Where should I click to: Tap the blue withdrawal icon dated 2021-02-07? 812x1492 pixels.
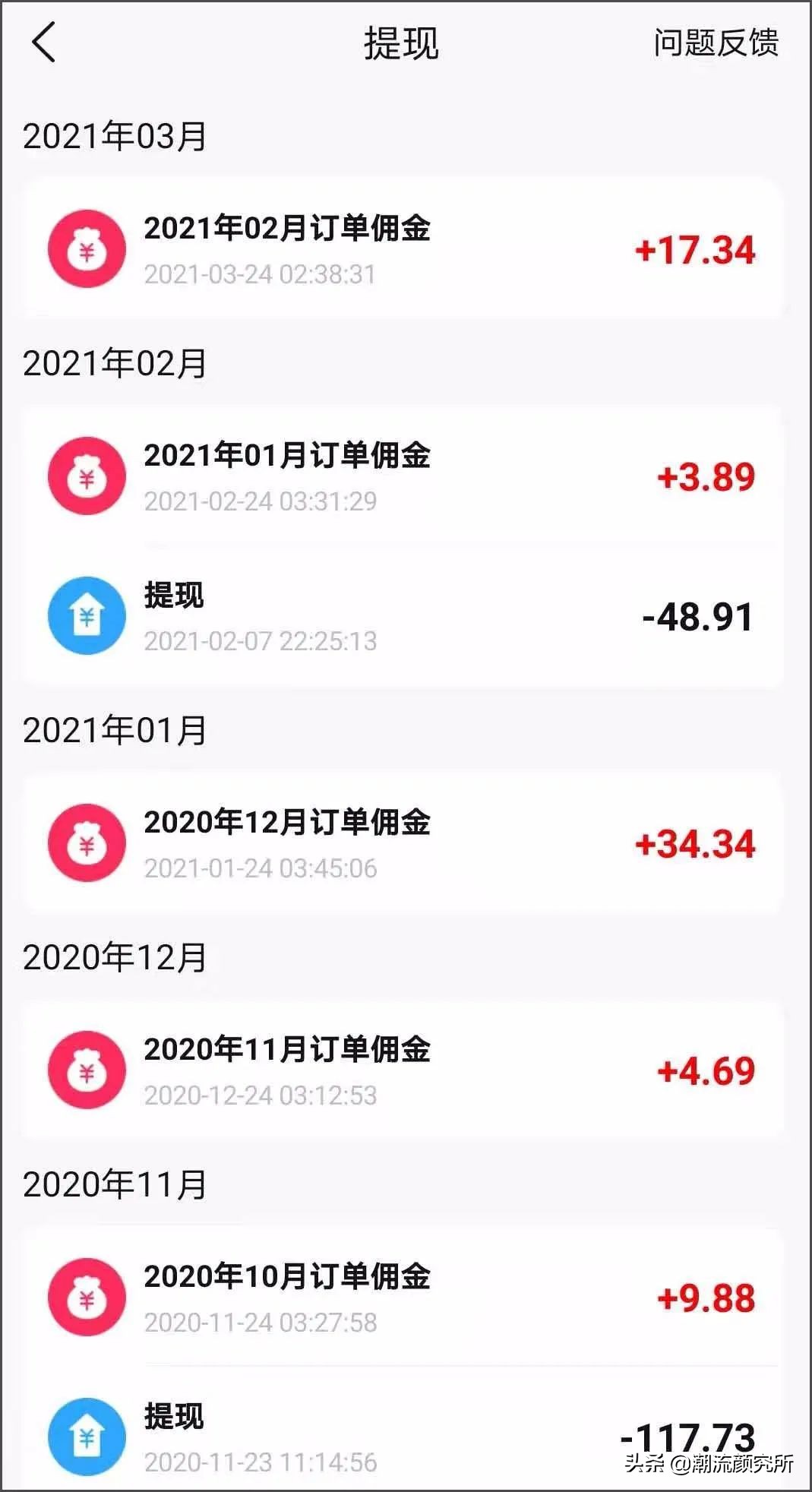89,615
